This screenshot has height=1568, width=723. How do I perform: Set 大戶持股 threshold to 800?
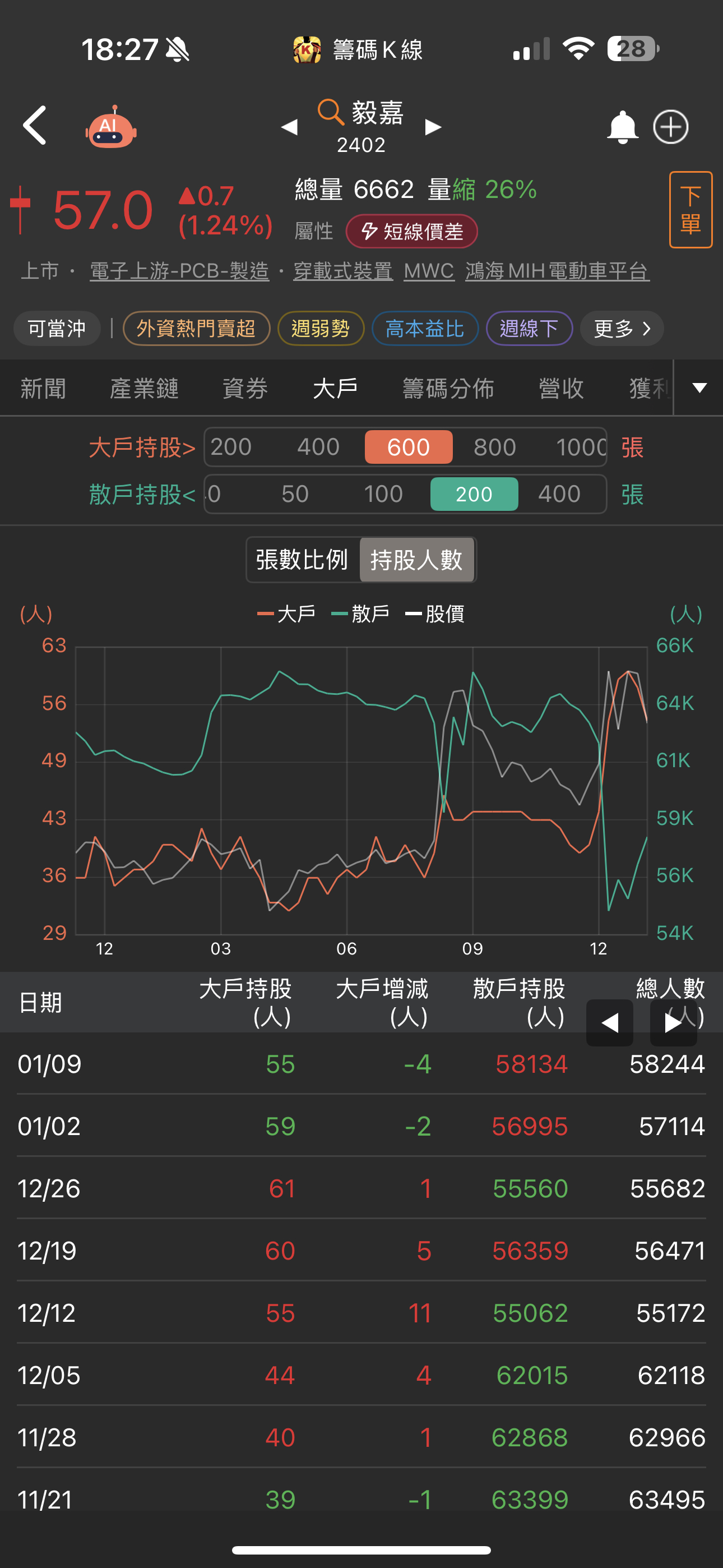[495, 448]
